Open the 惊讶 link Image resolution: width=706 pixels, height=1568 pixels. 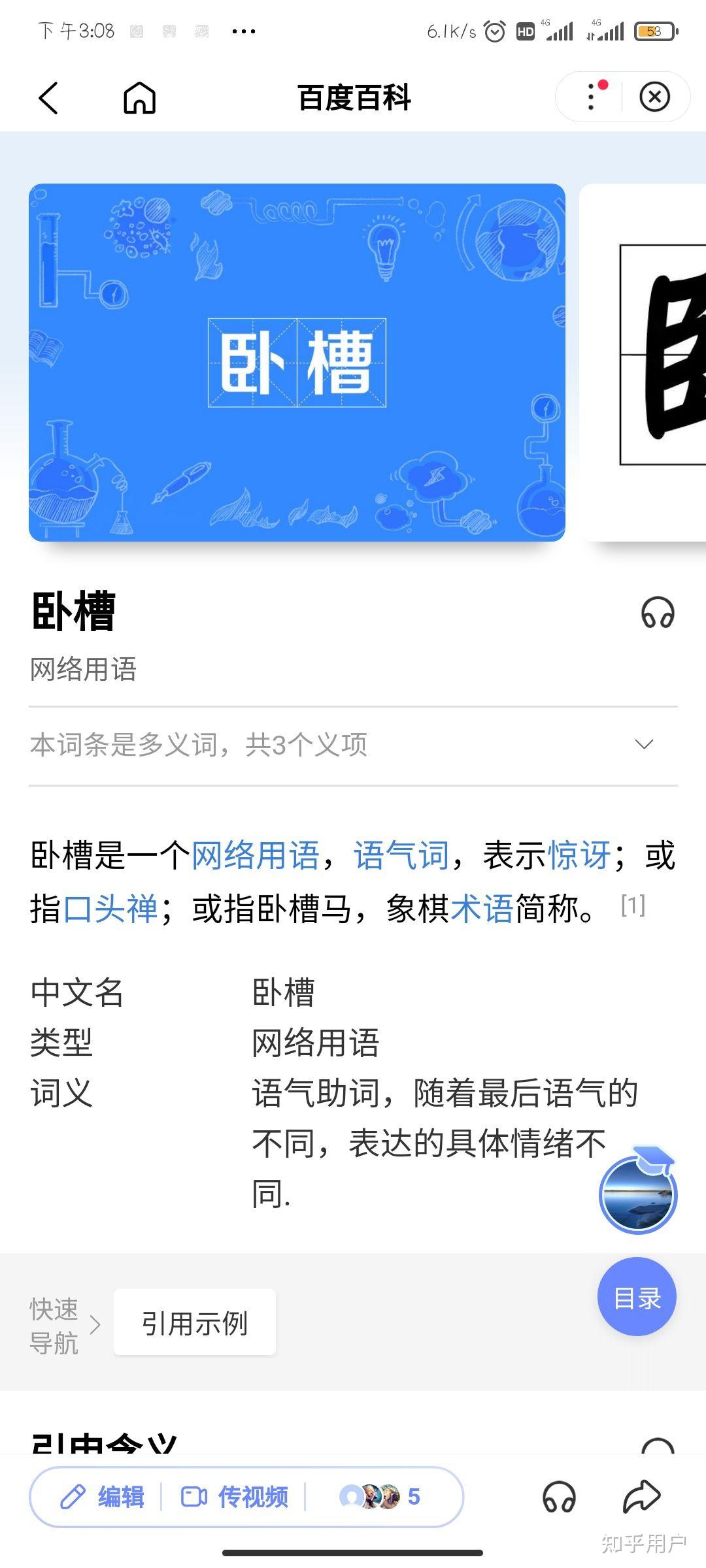pos(579,855)
